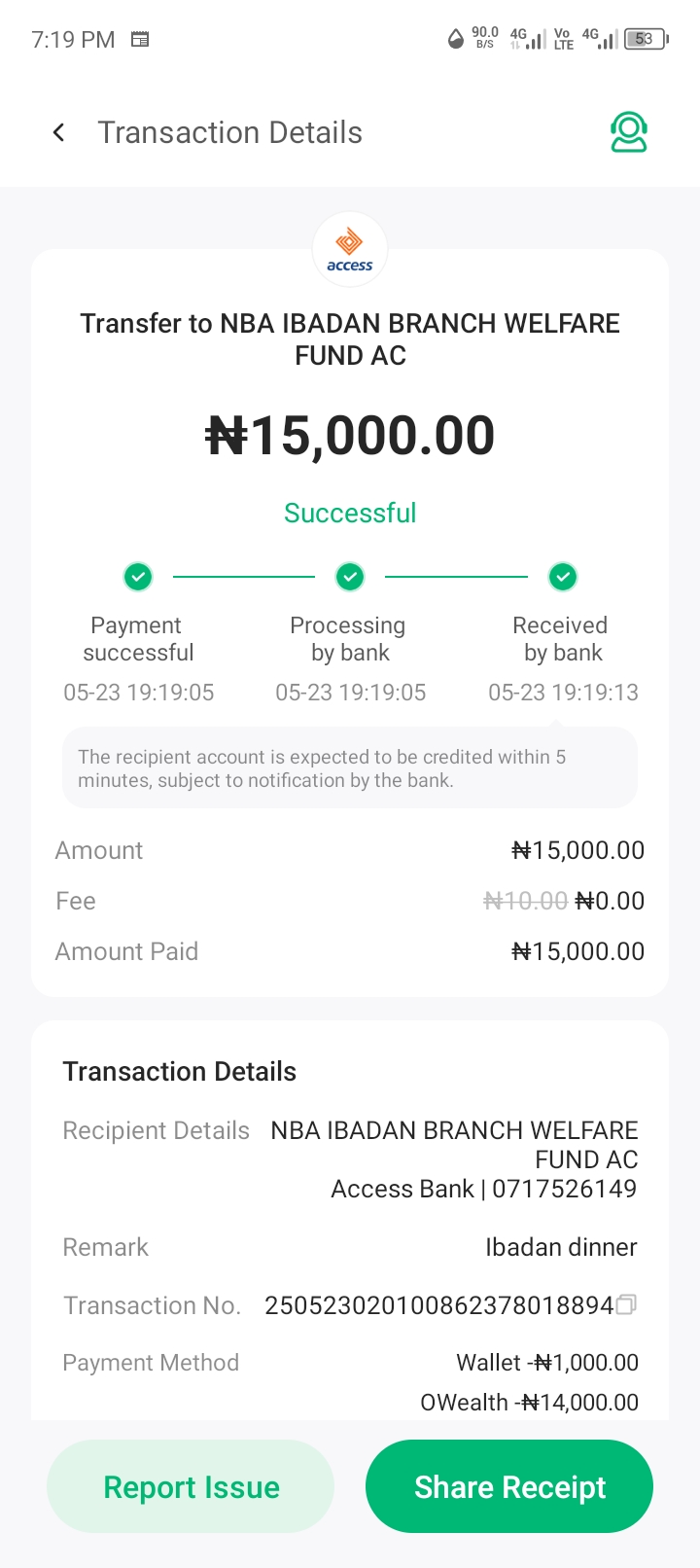Go back from Transaction Details
Screen dimensions: 700x1568
(59, 132)
